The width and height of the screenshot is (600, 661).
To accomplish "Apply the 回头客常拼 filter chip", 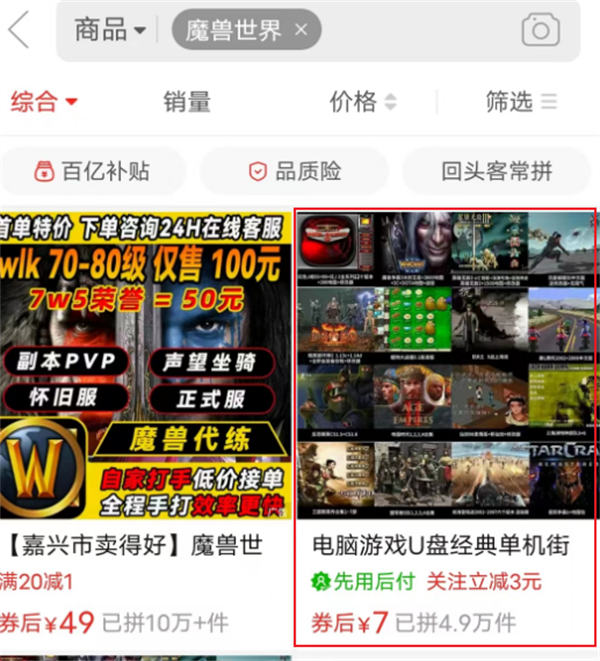I will [497, 171].
